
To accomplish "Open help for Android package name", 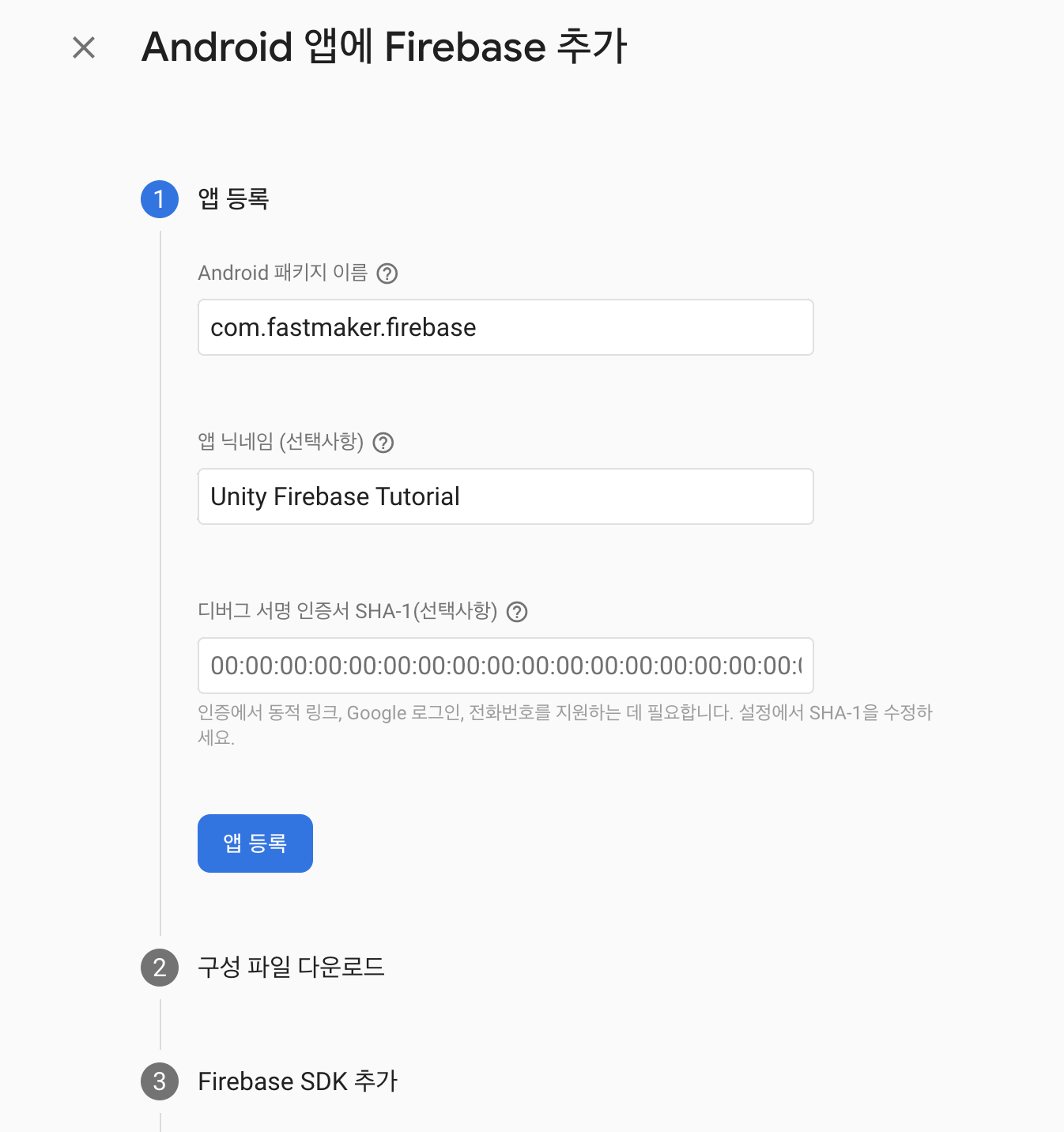I will point(387,274).
